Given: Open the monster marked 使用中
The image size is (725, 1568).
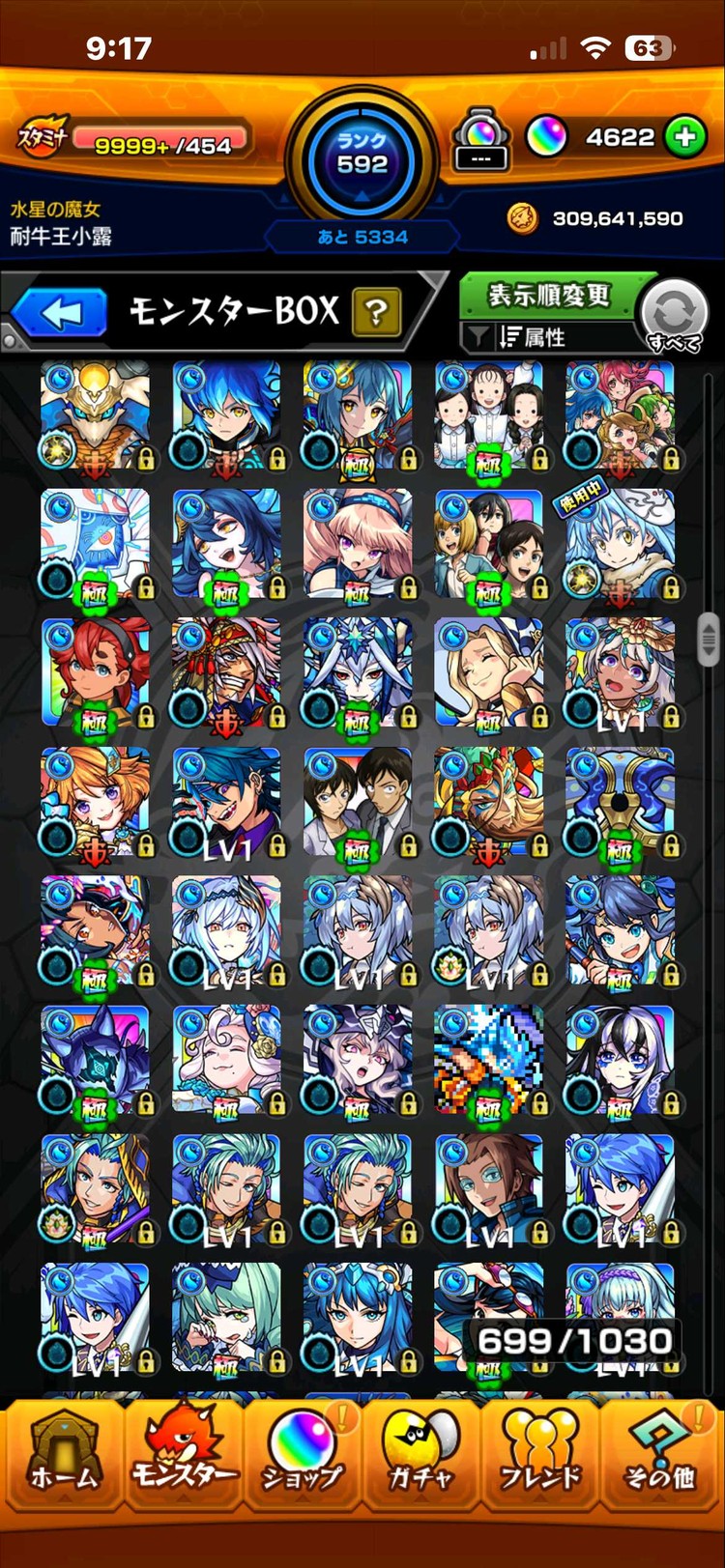Looking at the screenshot, I should [620, 544].
